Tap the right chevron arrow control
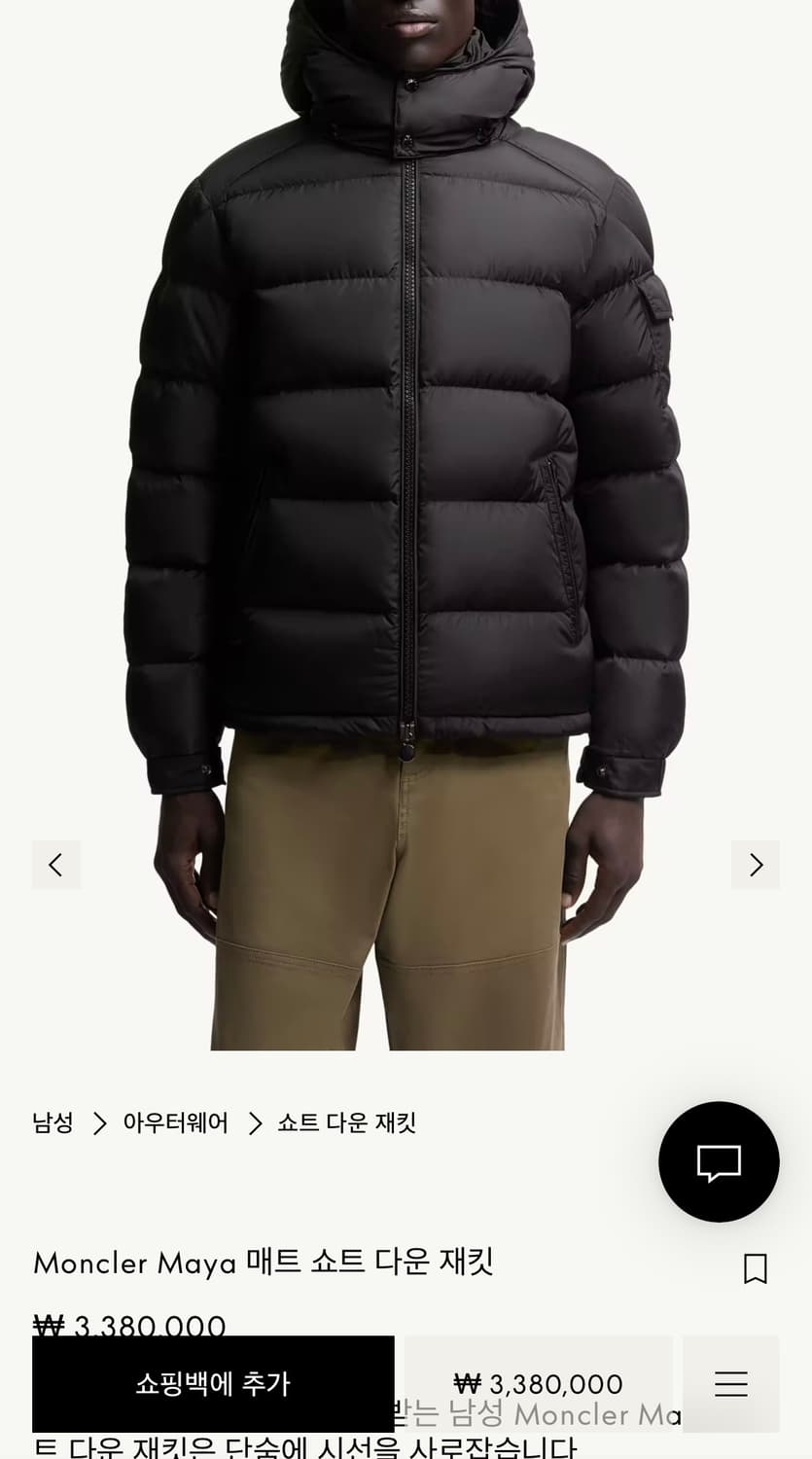This screenshot has width=812, height=1459. click(x=756, y=864)
